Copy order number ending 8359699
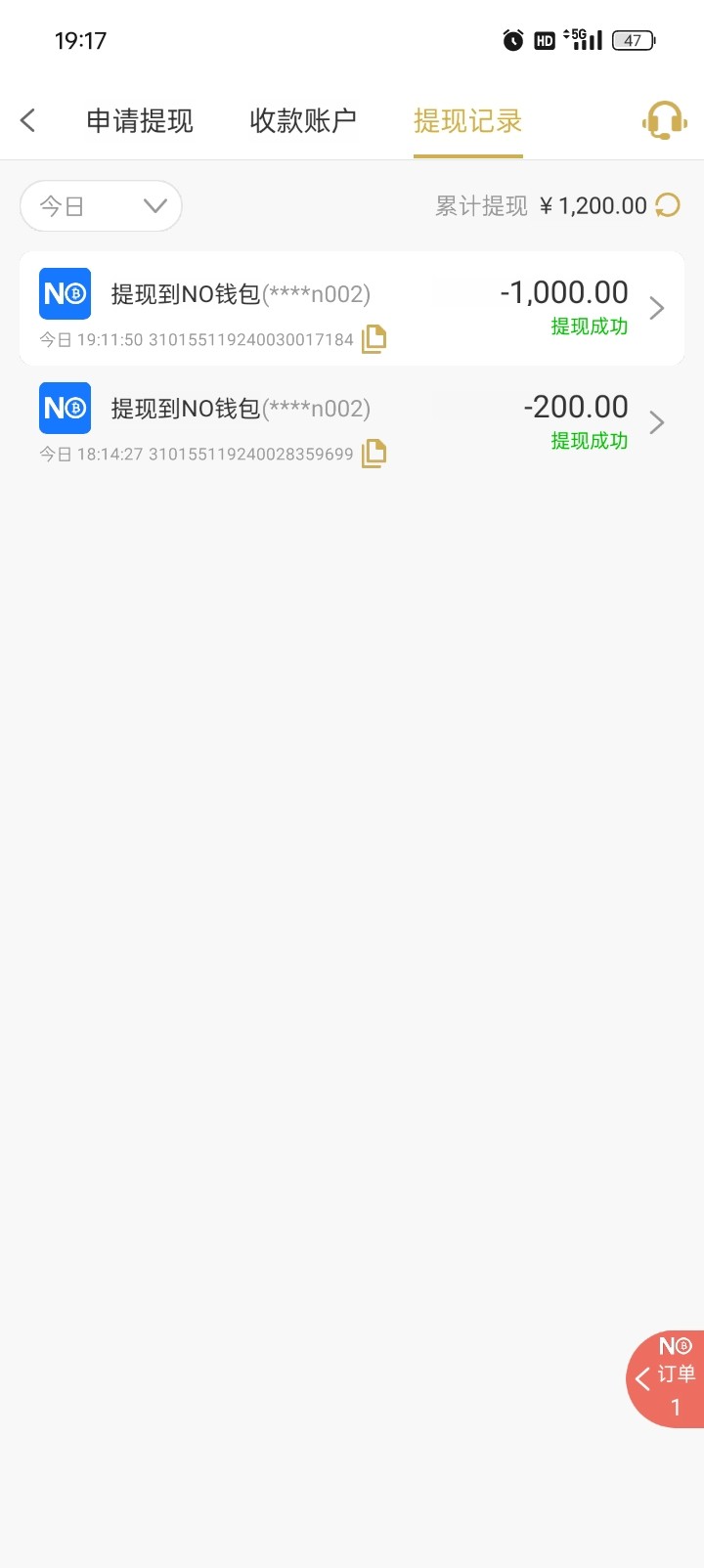 pyautogui.click(x=374, y=453)
